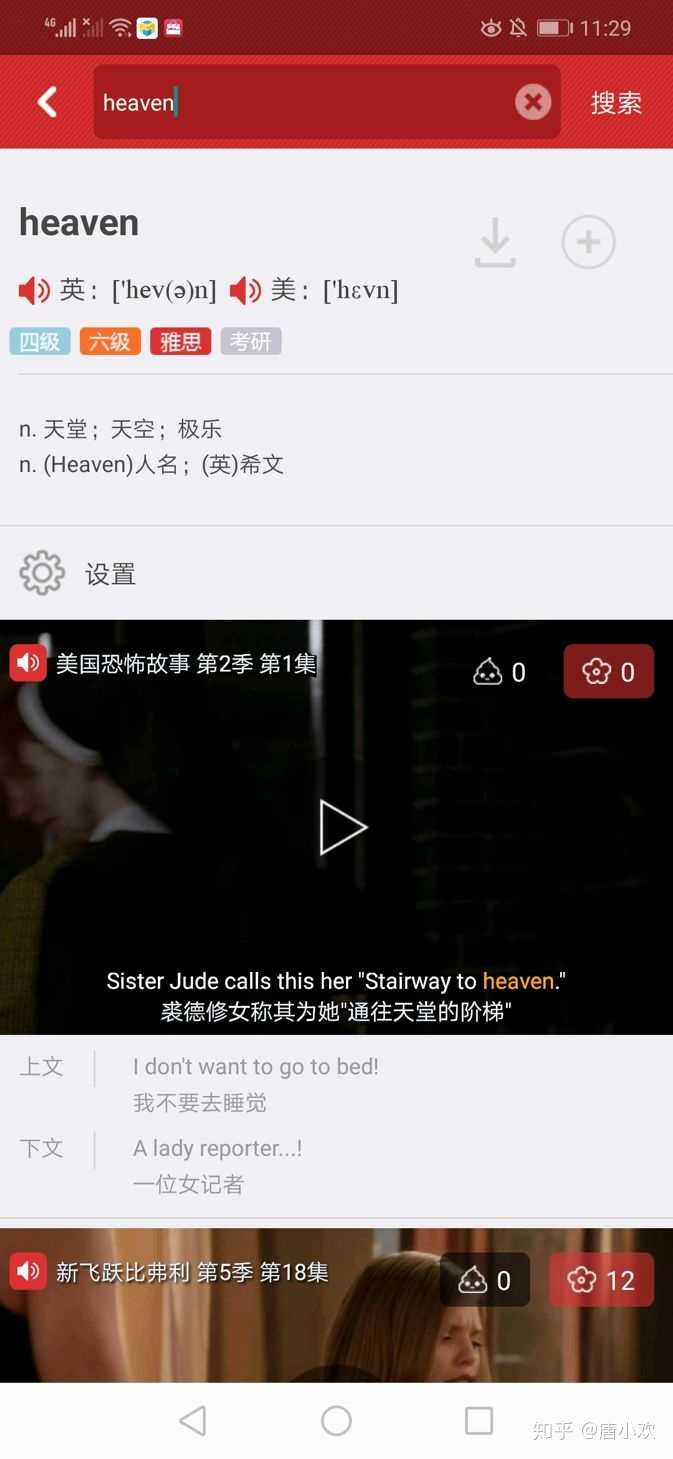The image size is (673, 1459).
Task: Tap the system home button
Action: tap(336, 1420)
